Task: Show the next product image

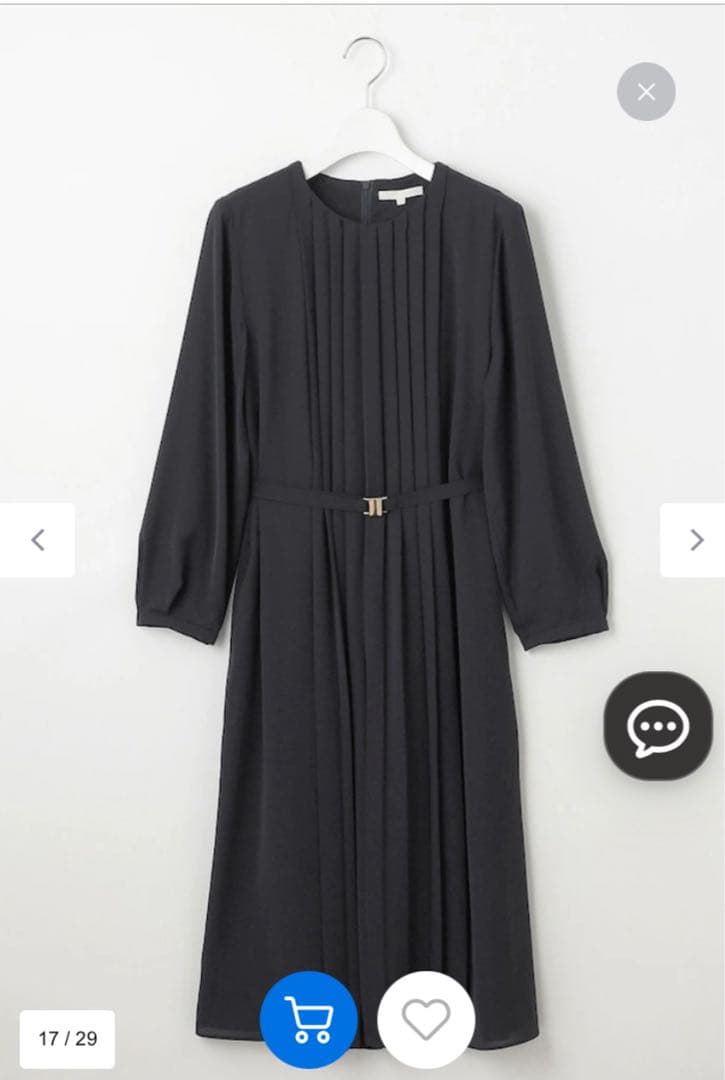Action: click(696, 540)
